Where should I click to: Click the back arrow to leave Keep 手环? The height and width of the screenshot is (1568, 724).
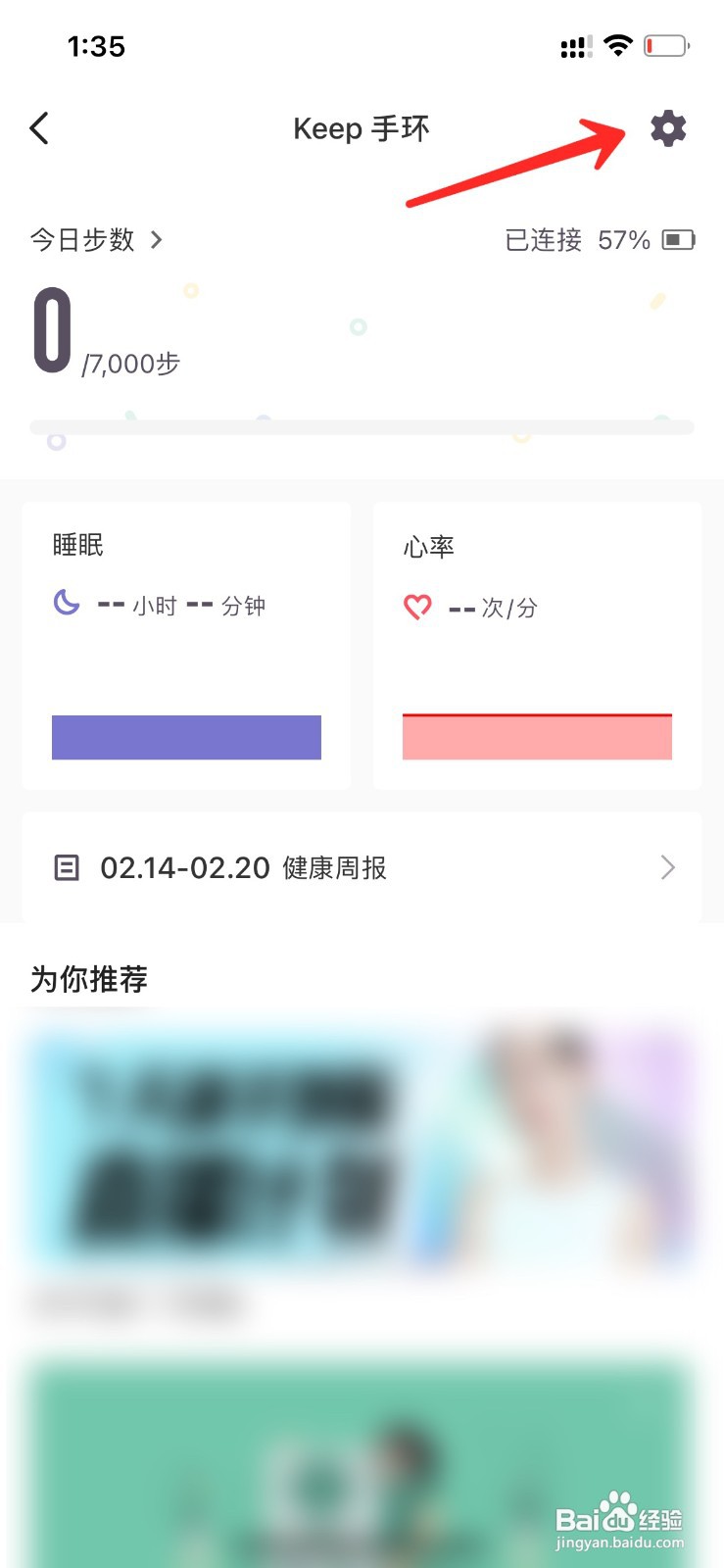39,127
